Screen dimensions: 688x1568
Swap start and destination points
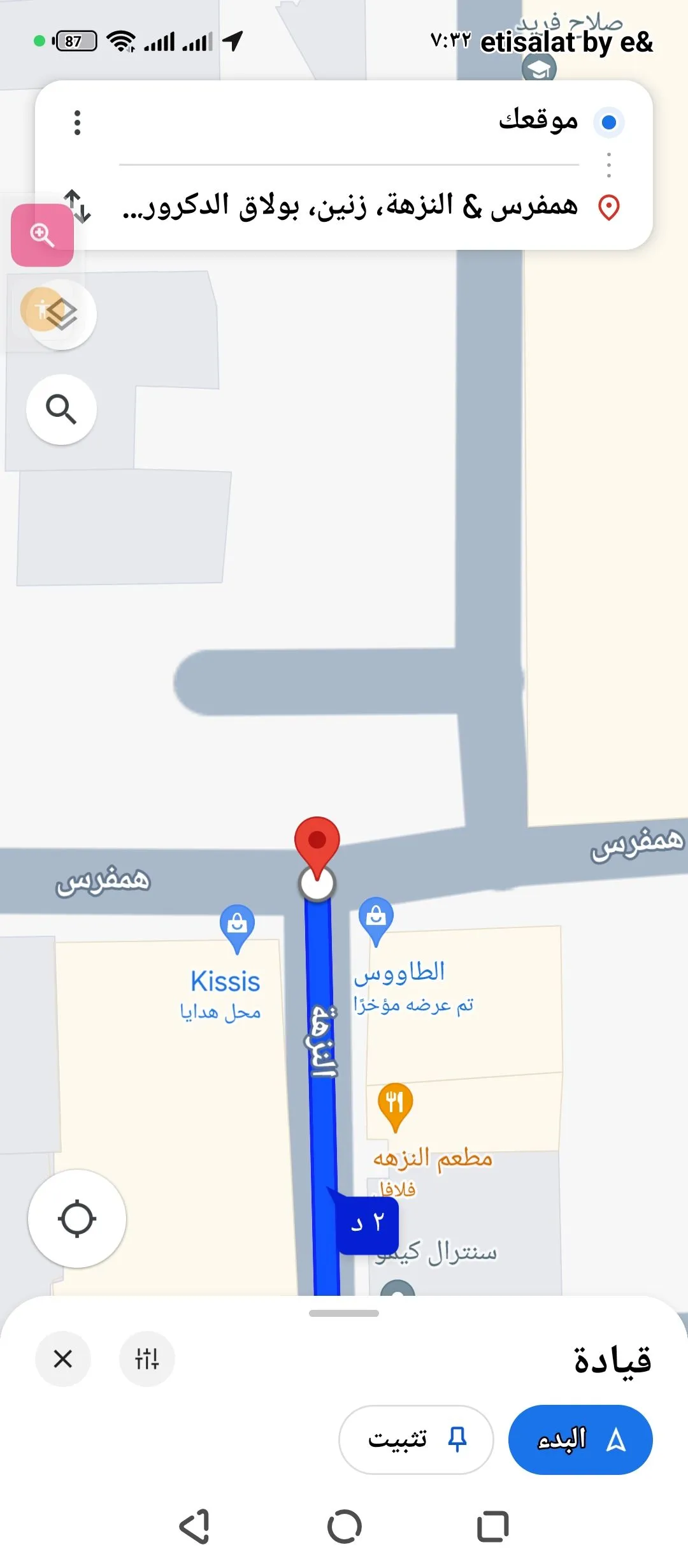[x=79, y=207]
